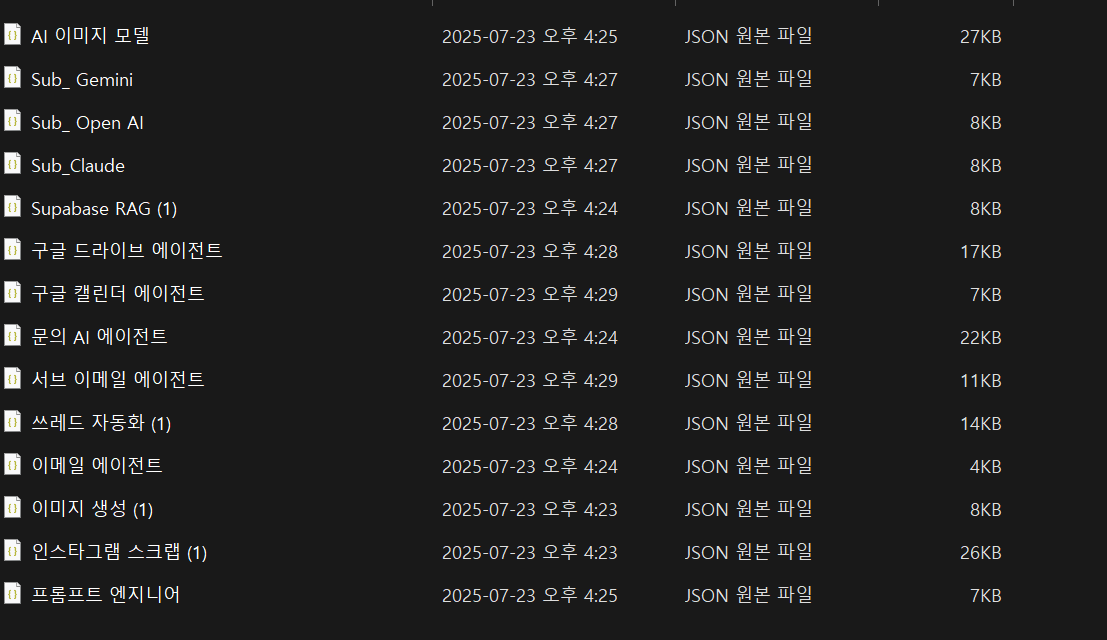Open the Sub_ Gemini JSON file
This screenshot has width=1107, height=640.
click(x=81, y=79)
